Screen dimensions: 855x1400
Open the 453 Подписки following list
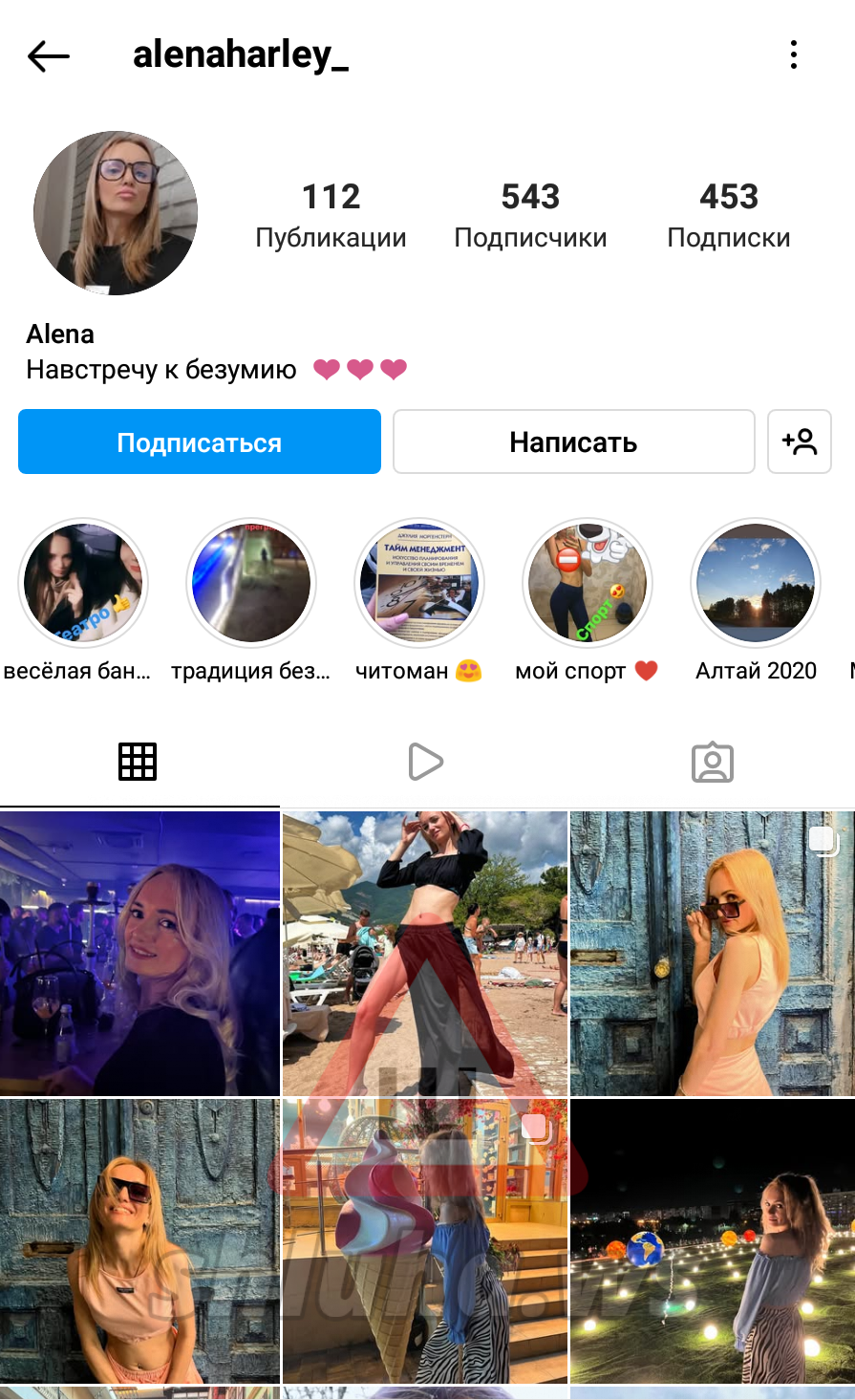pyautogui.click(x=728, y=216)
